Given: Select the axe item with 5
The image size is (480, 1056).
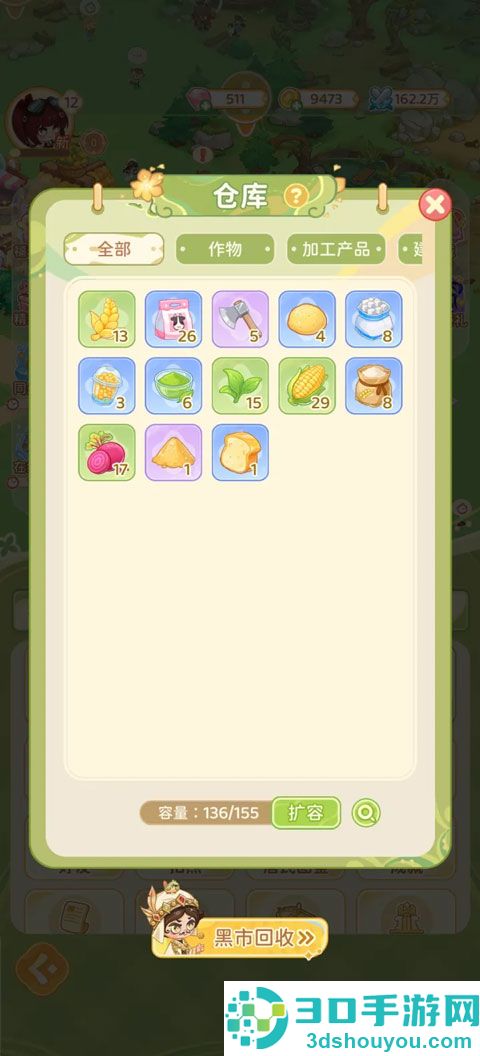Looking at the screenshot, I should [240, 319].
